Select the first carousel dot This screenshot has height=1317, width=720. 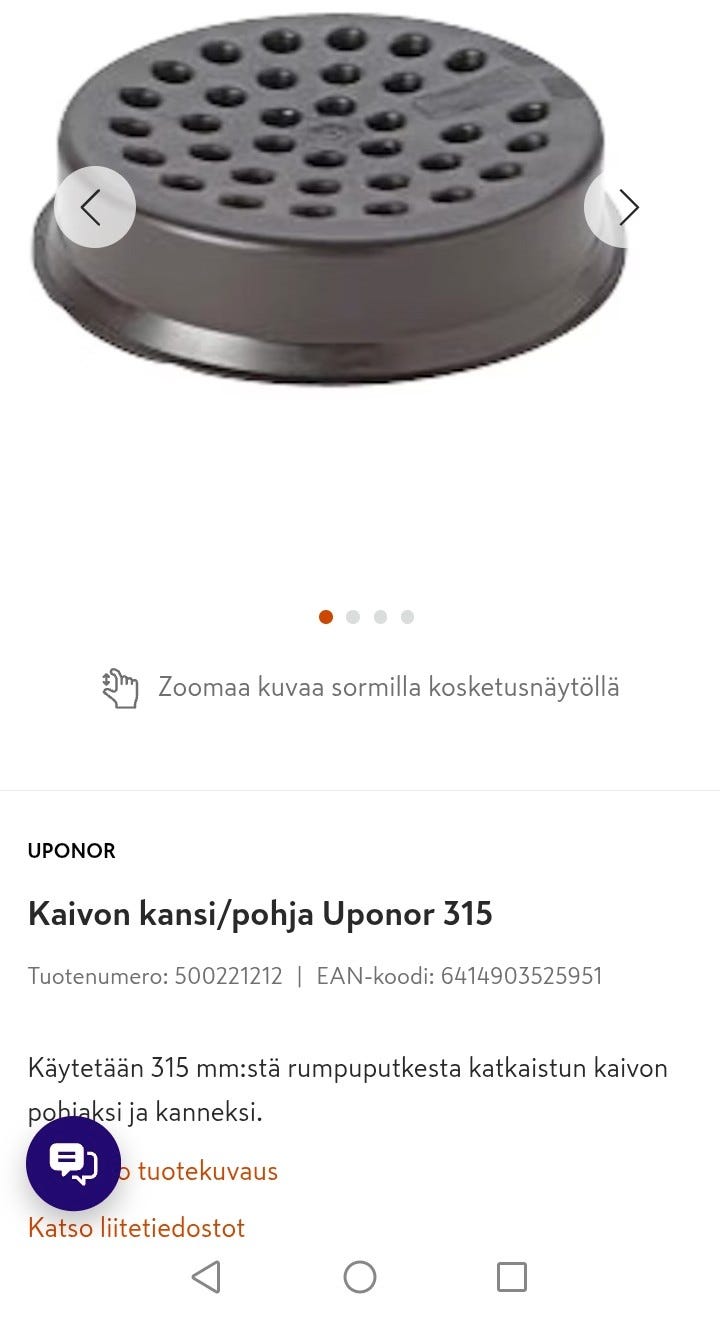click(x=326, y=617)
